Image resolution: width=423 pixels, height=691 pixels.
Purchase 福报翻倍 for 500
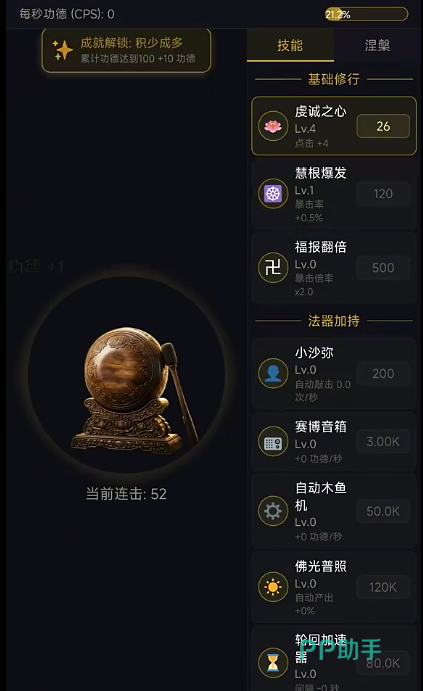[383, 268]
